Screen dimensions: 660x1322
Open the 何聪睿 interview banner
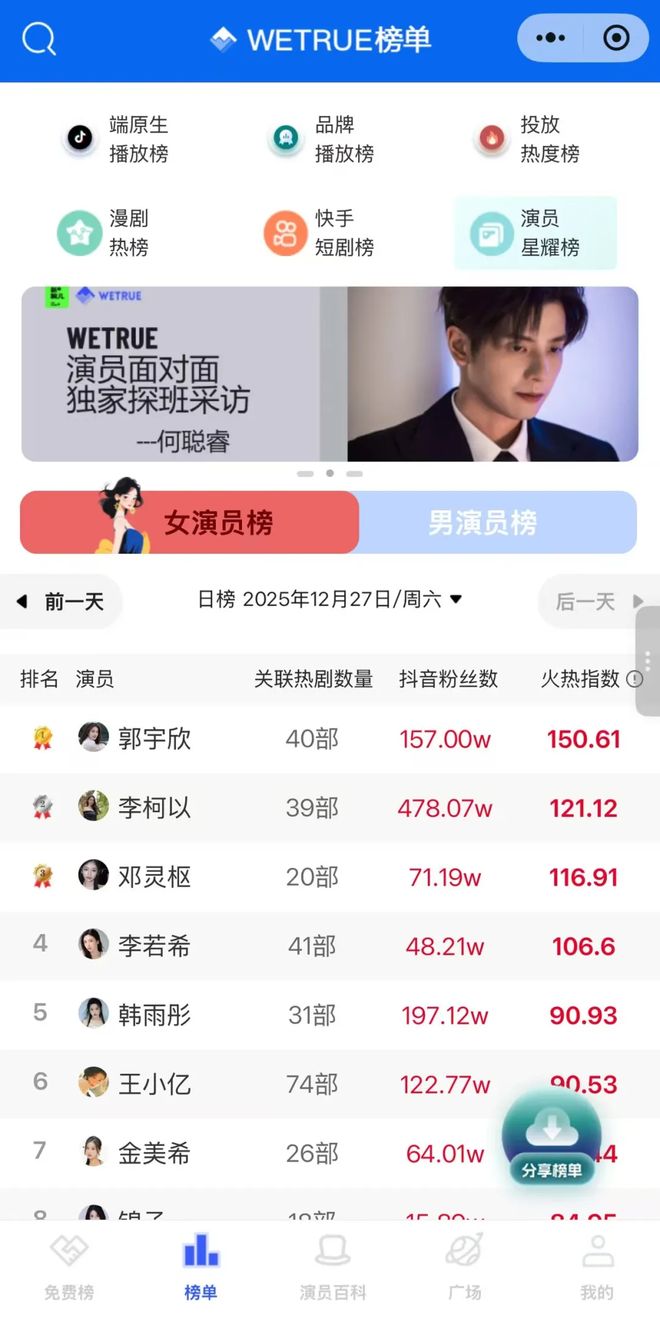[x=330, y=374]
